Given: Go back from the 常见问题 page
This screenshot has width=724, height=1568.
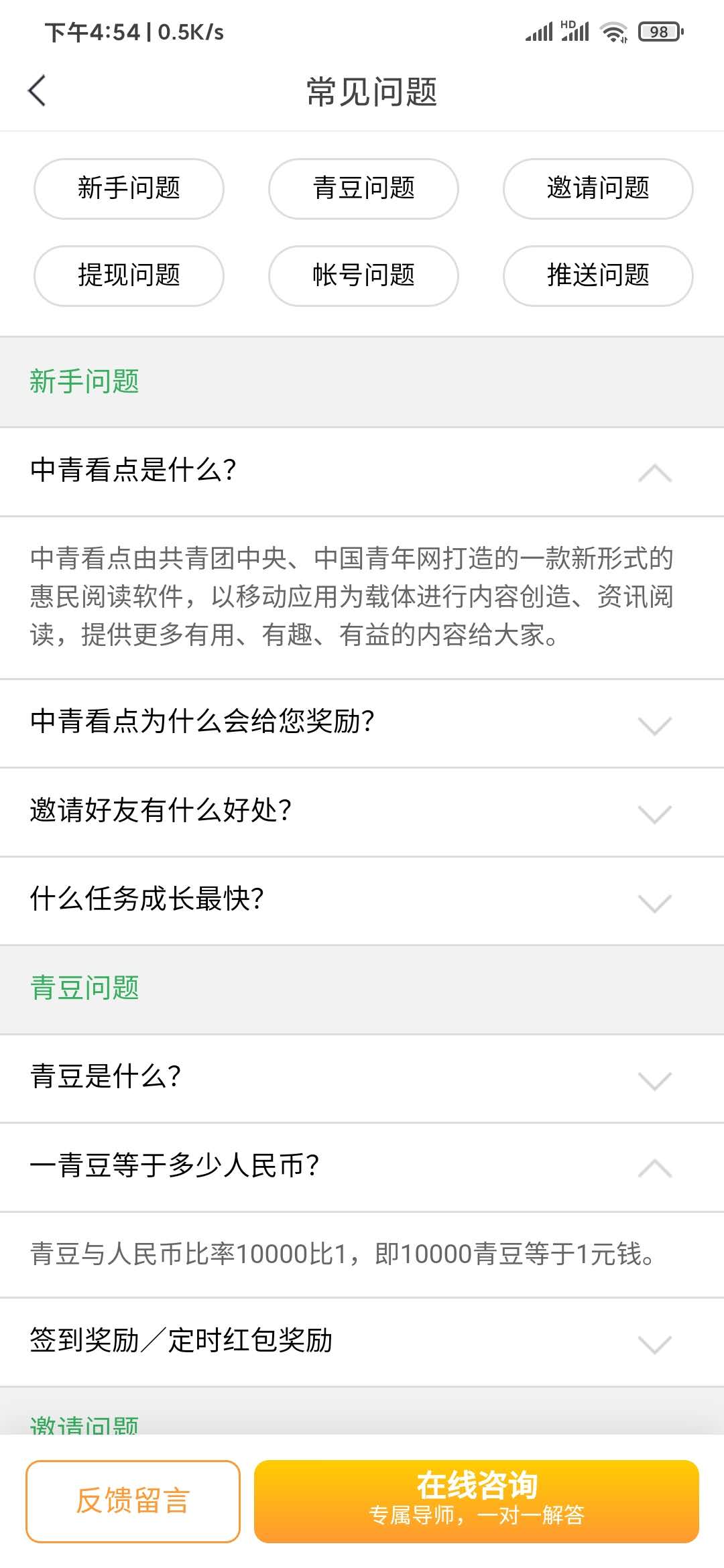Looking at the screenshot, I should (x=38, y=90).
